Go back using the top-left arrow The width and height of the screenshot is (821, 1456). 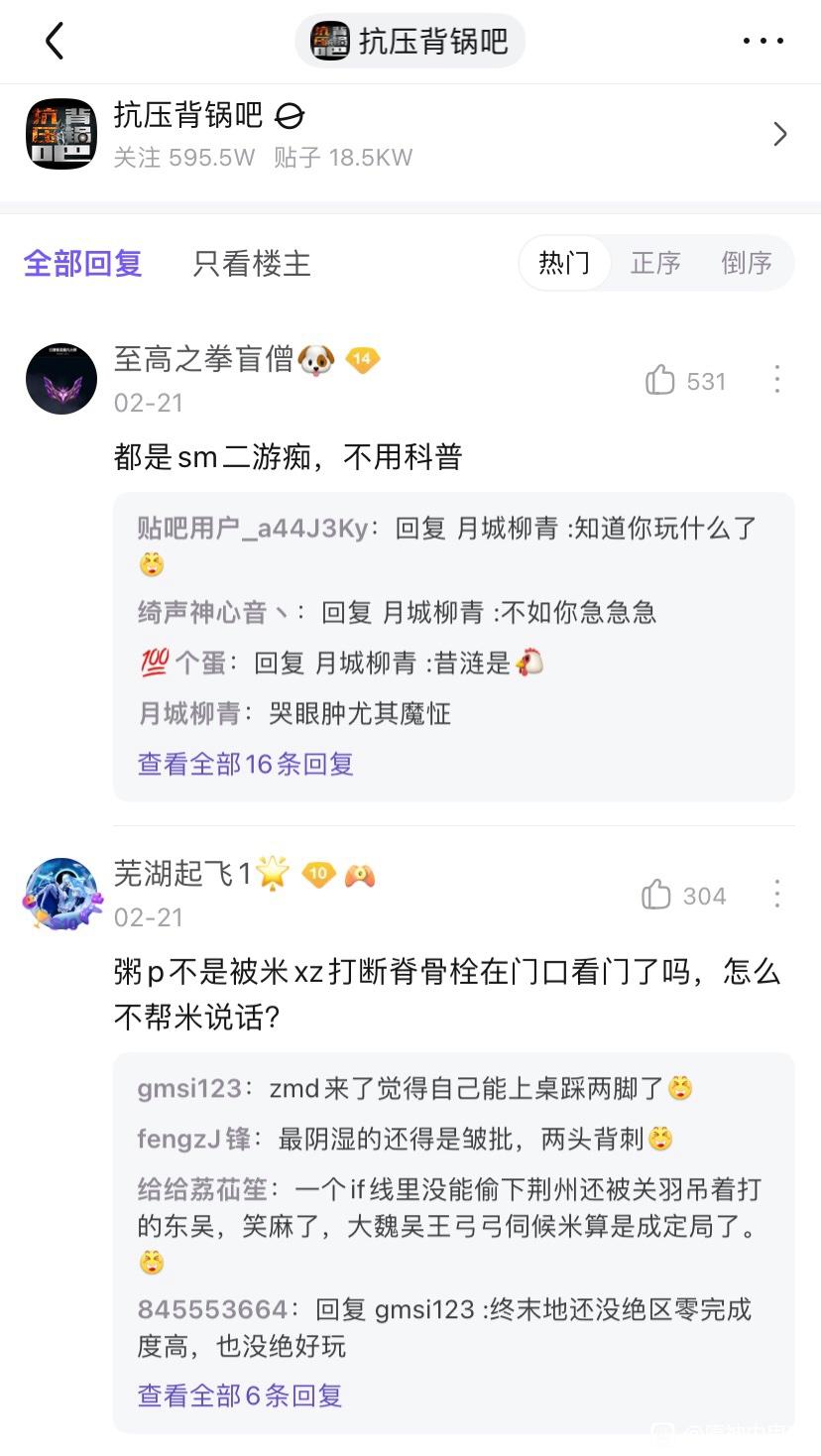55,42
